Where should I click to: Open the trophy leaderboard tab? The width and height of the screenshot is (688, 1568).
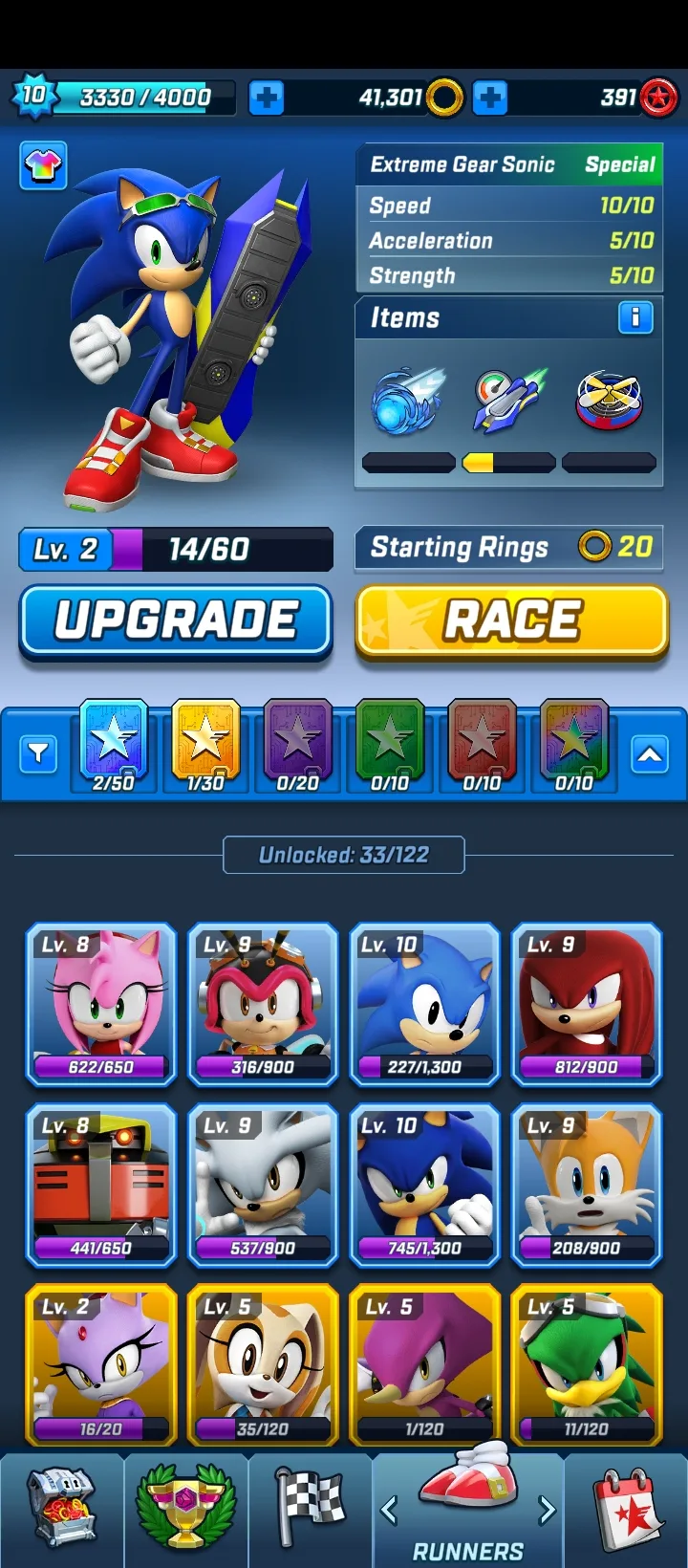(186, 1509)
